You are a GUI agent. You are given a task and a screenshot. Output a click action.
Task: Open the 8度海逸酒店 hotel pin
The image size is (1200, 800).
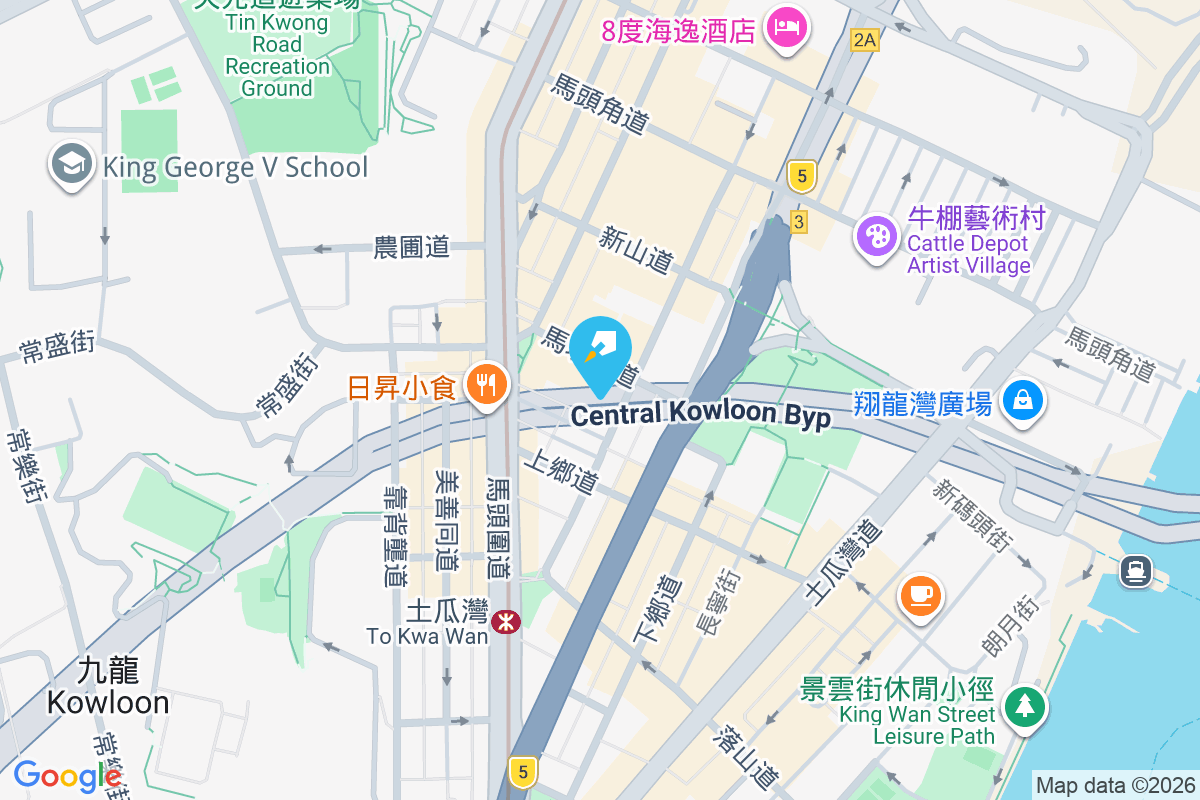coord(787,28)
